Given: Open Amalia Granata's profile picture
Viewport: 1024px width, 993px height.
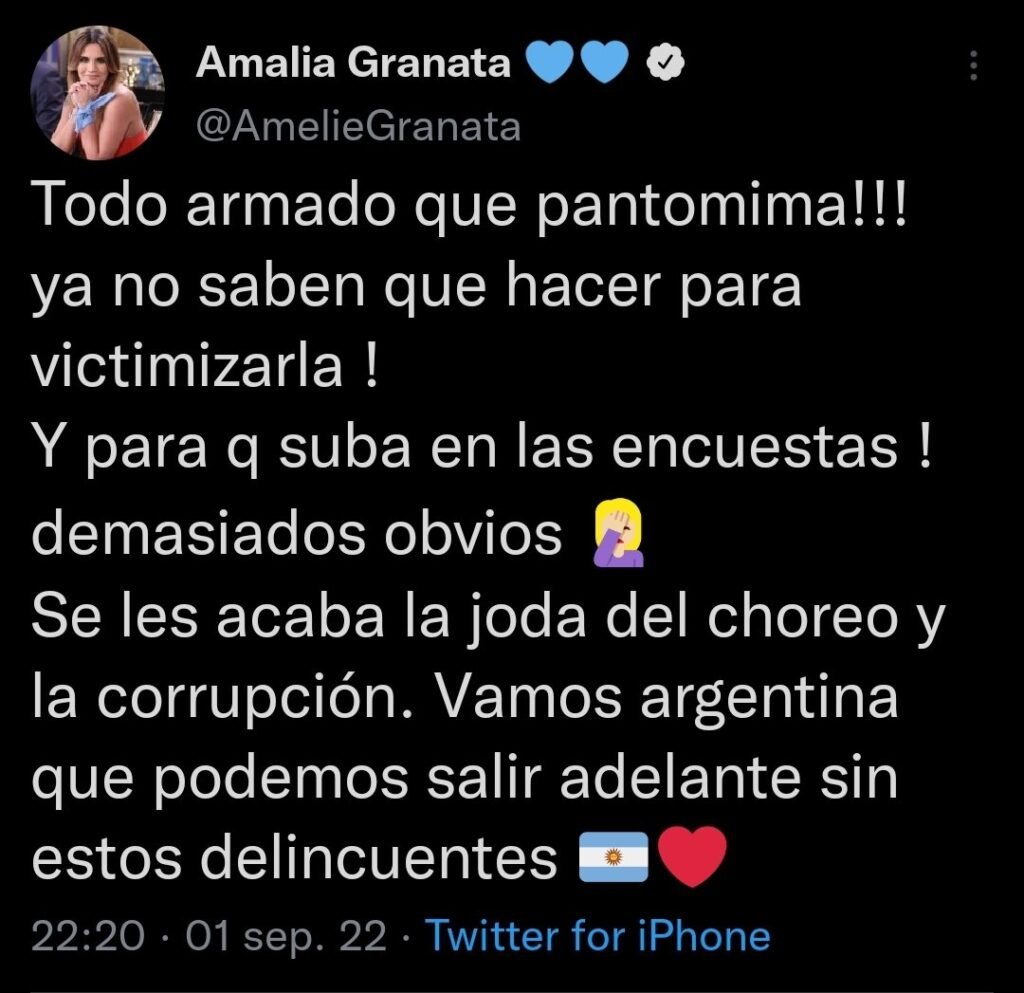Looking at the screenshot, I should (x=98, y=93).
